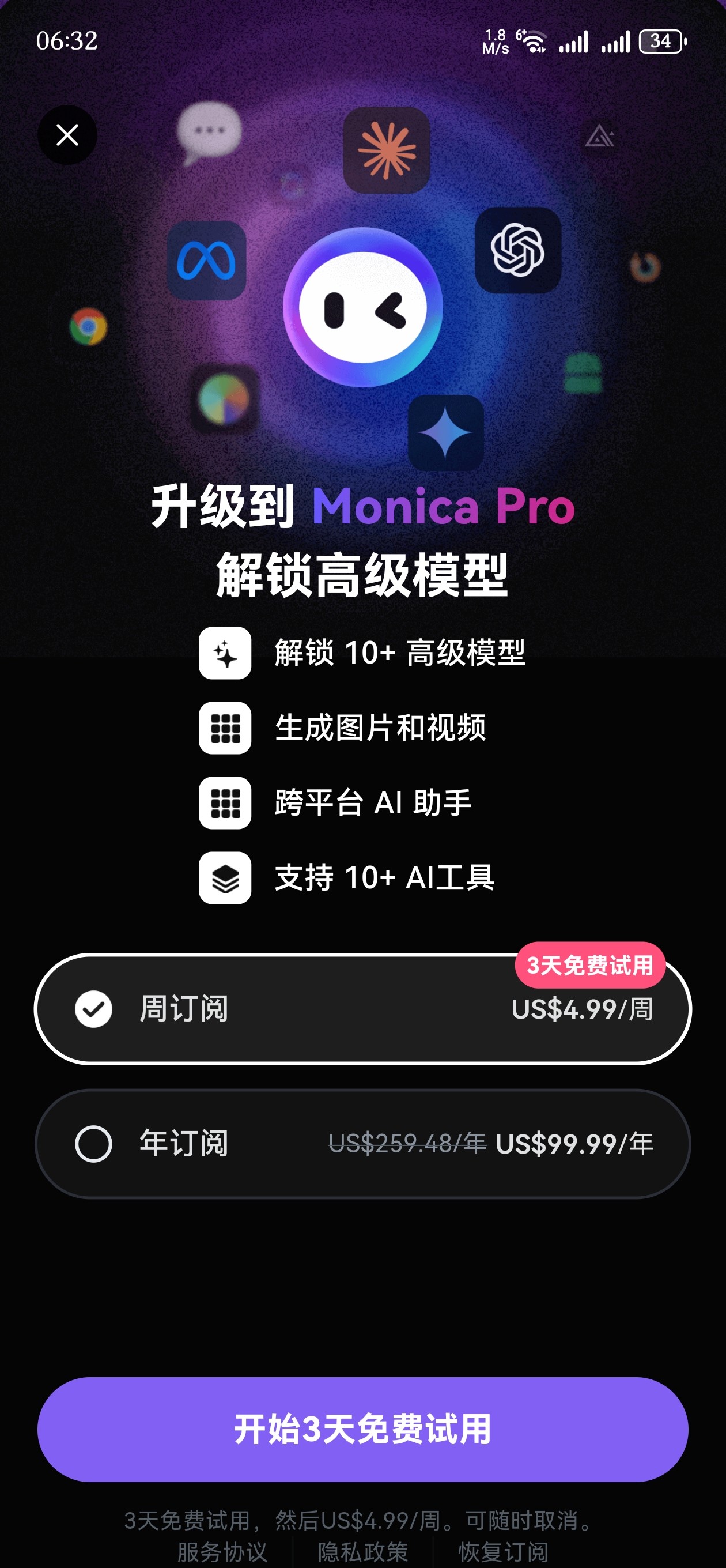Restore subscription via 恢复订阅

click(503, 1551)
